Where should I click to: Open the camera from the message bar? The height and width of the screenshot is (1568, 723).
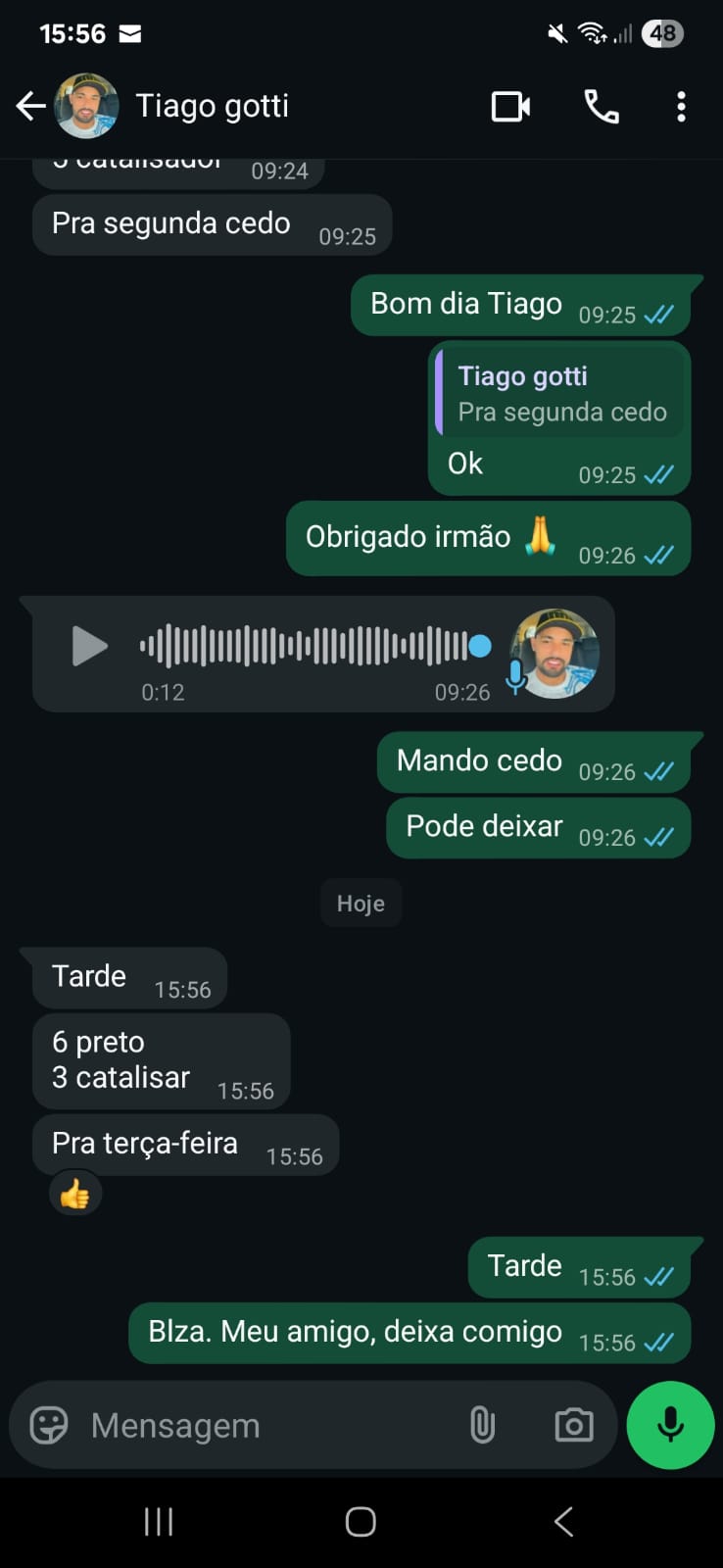click(x=574, y=1425)
